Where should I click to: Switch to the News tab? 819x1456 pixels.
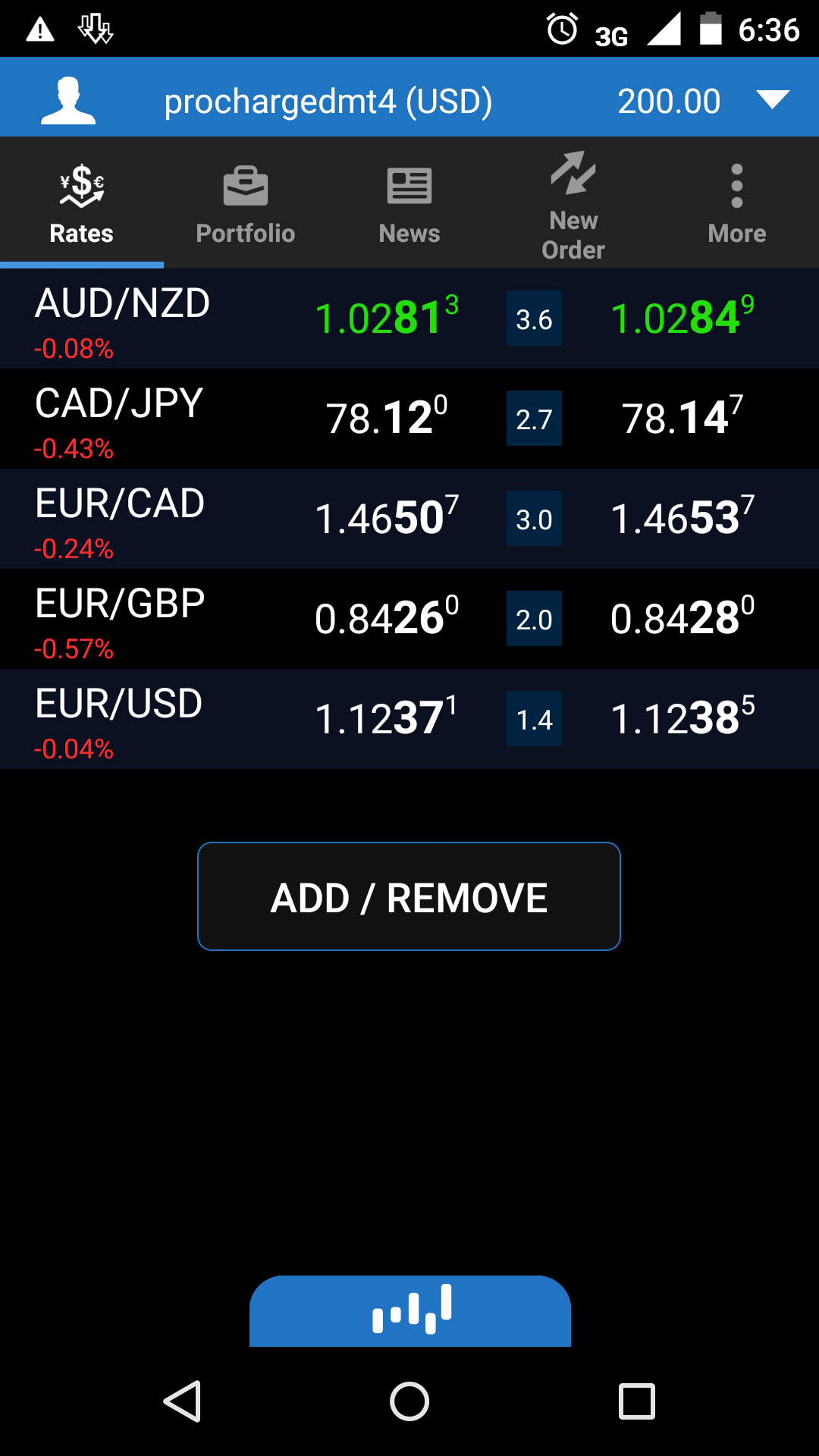coord(409,203)
